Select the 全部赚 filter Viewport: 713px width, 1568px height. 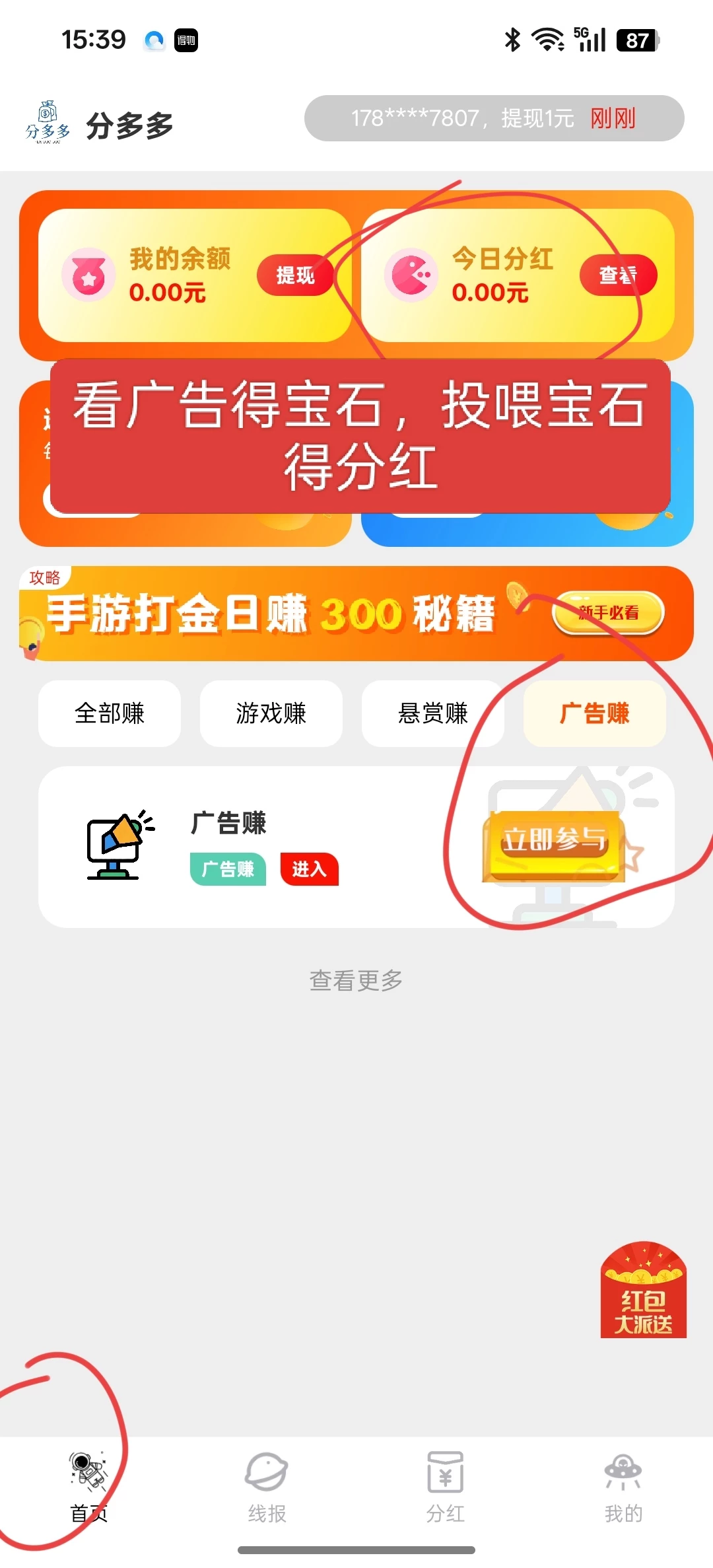(110, 713)
